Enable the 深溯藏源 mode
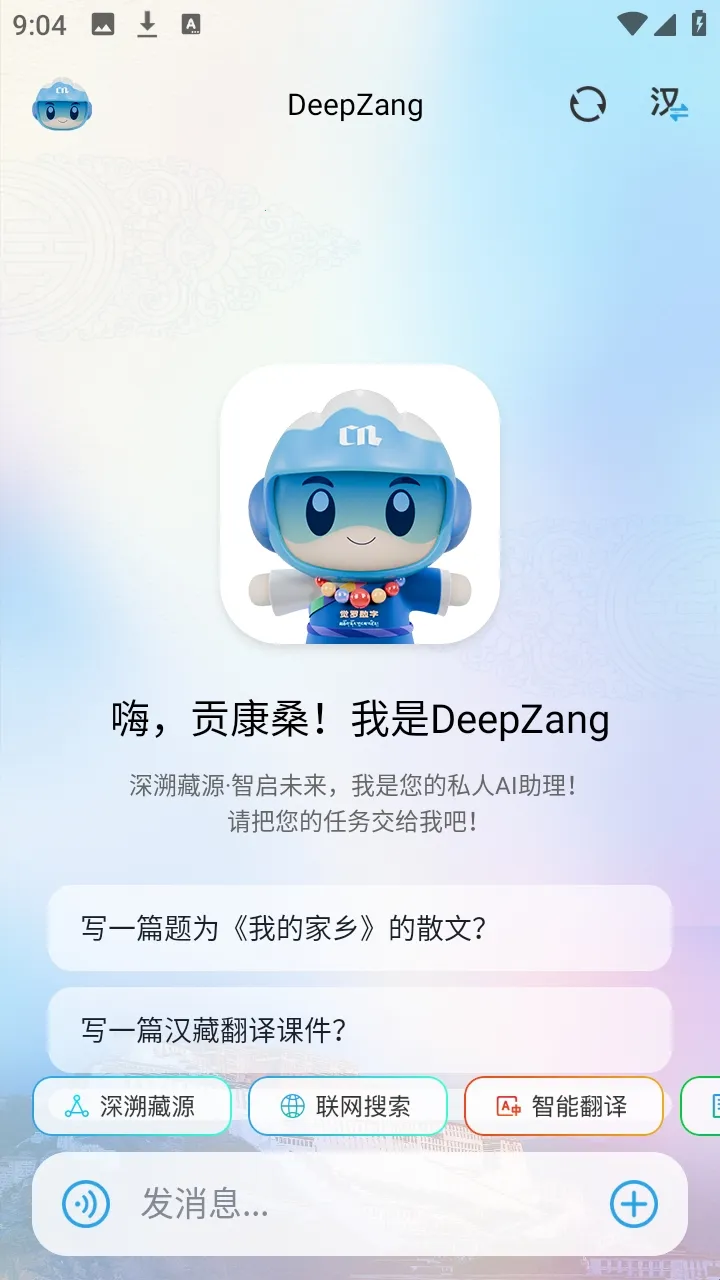The width and height of the screenshot is (720, 1280). (x=132, y=1106)
